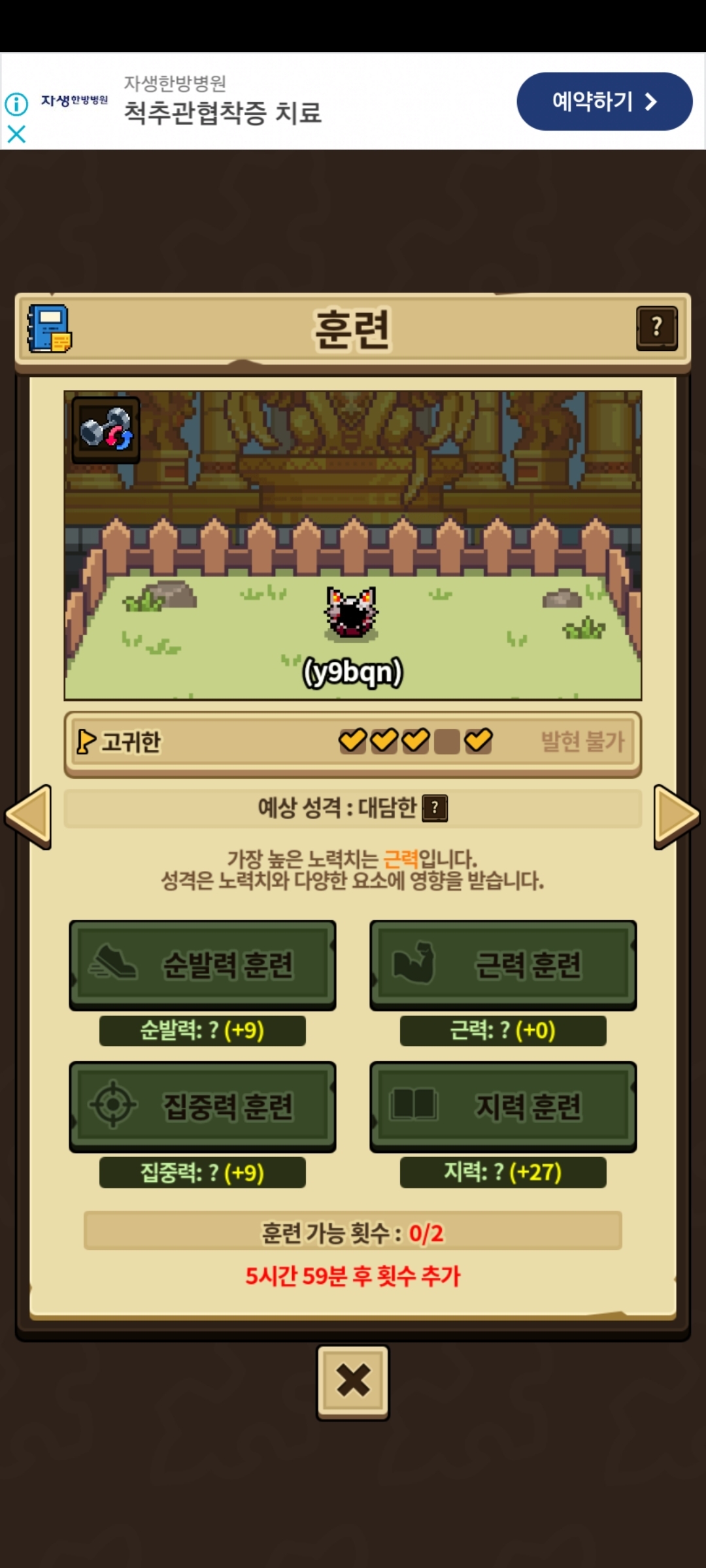Go to the previous monster with the left arrow
Screen dimensions: 706x1568
click(x=29, y=816)
